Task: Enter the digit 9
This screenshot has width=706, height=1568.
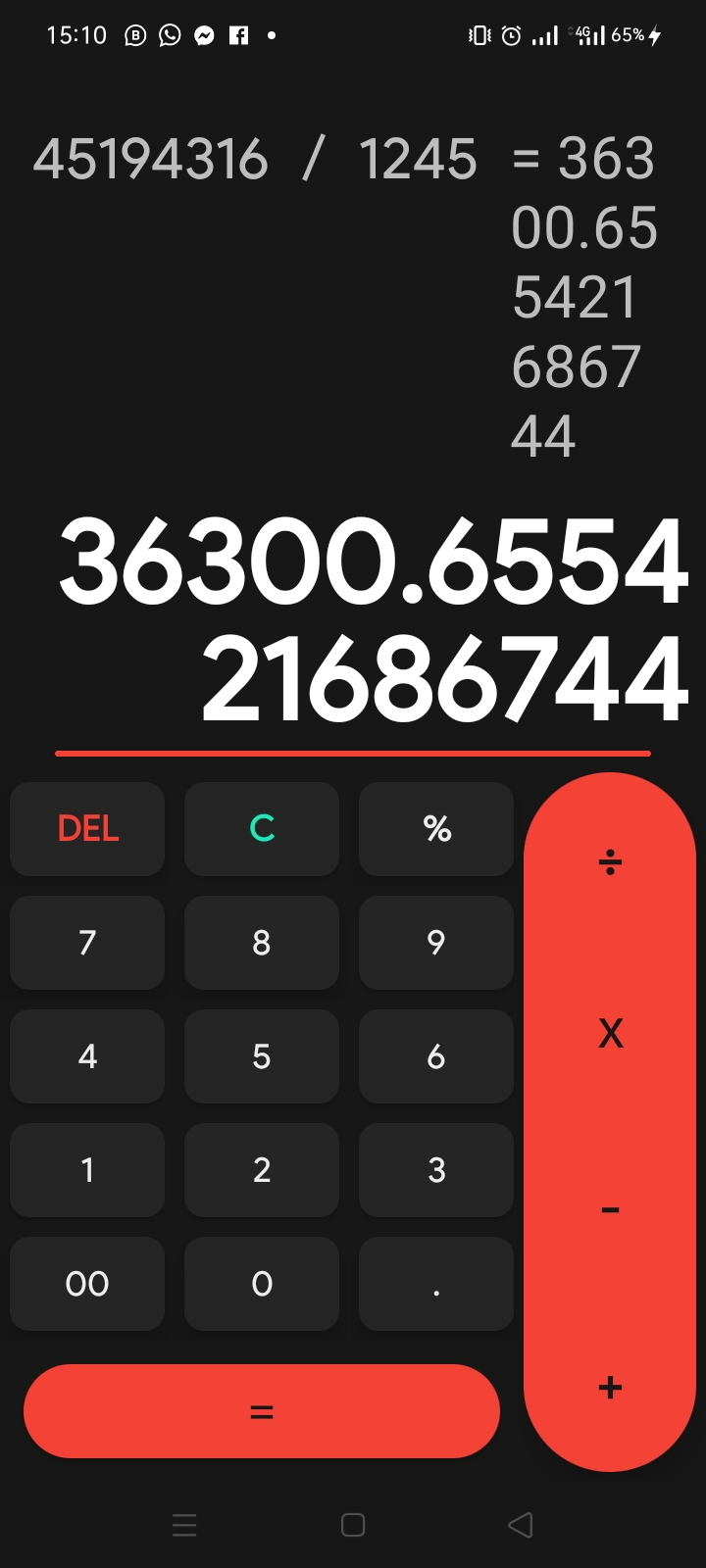Action: click(x=436, y=943)
